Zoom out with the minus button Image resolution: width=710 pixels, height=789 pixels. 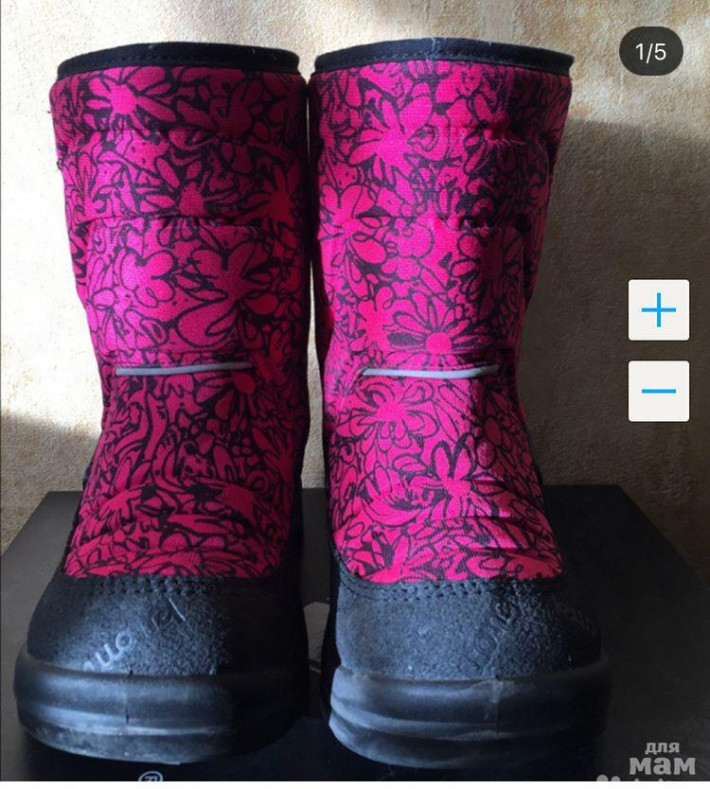[658, 390]
